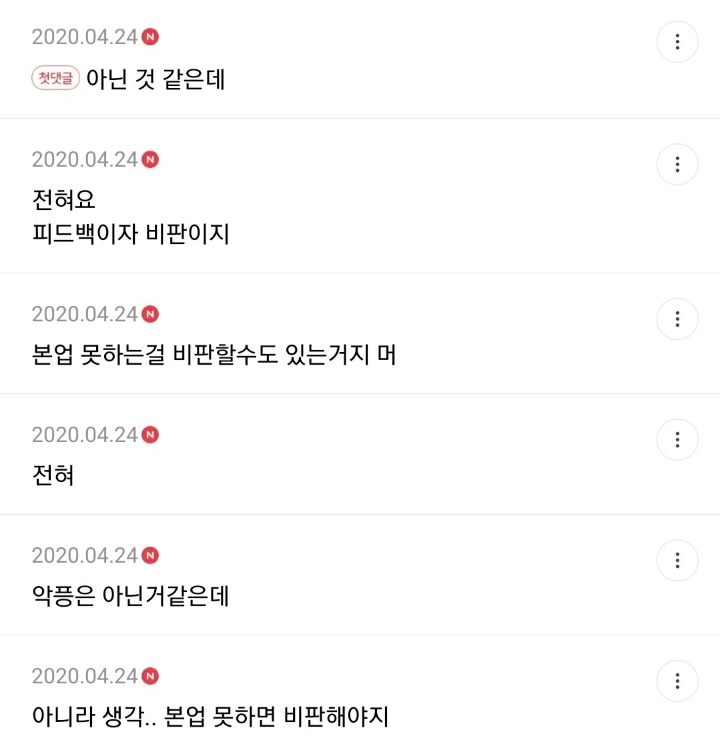Open the options menu for comment '본업 못하는걸 비판할수도 있는거지 머'
720x746 pixels.
click(677, 319)
